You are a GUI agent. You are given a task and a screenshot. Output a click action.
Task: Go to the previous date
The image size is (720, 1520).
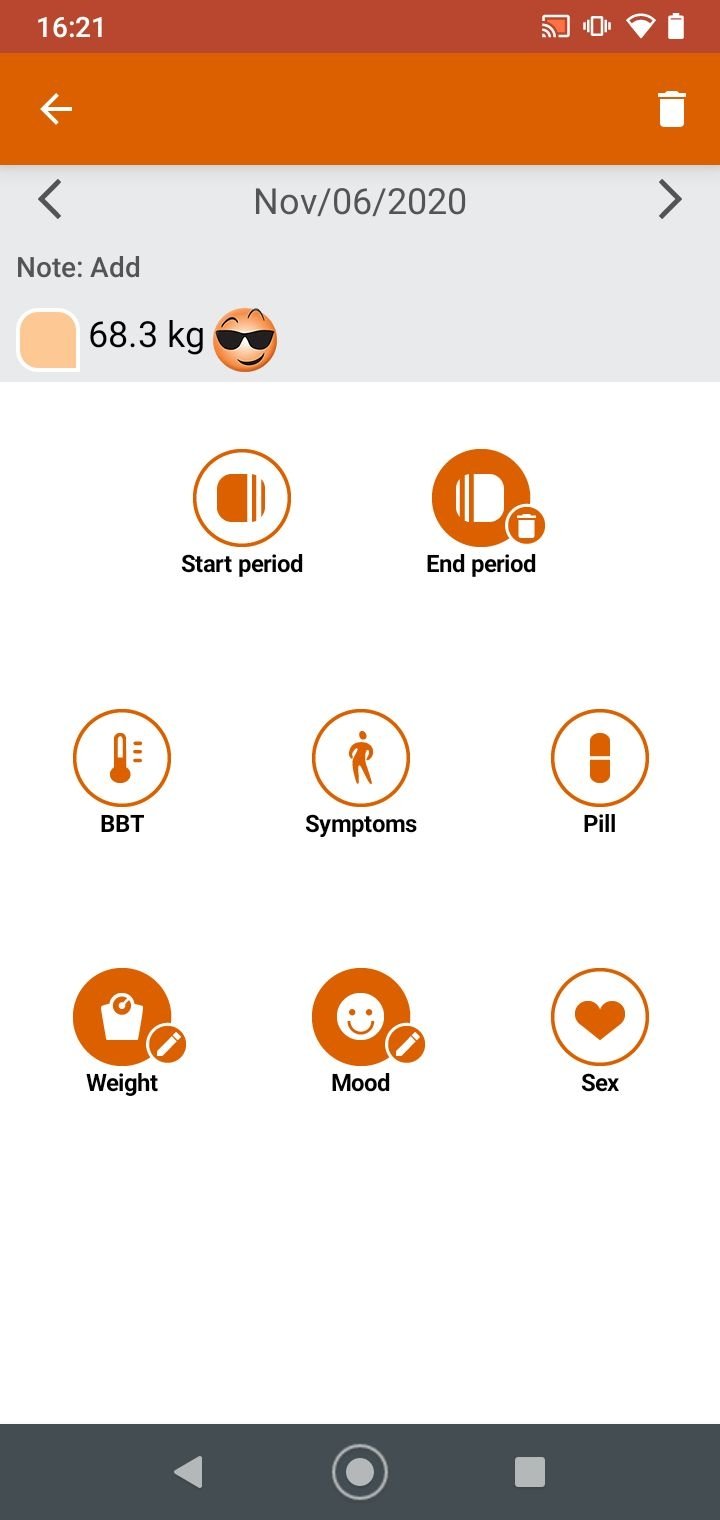pos(50,200)
